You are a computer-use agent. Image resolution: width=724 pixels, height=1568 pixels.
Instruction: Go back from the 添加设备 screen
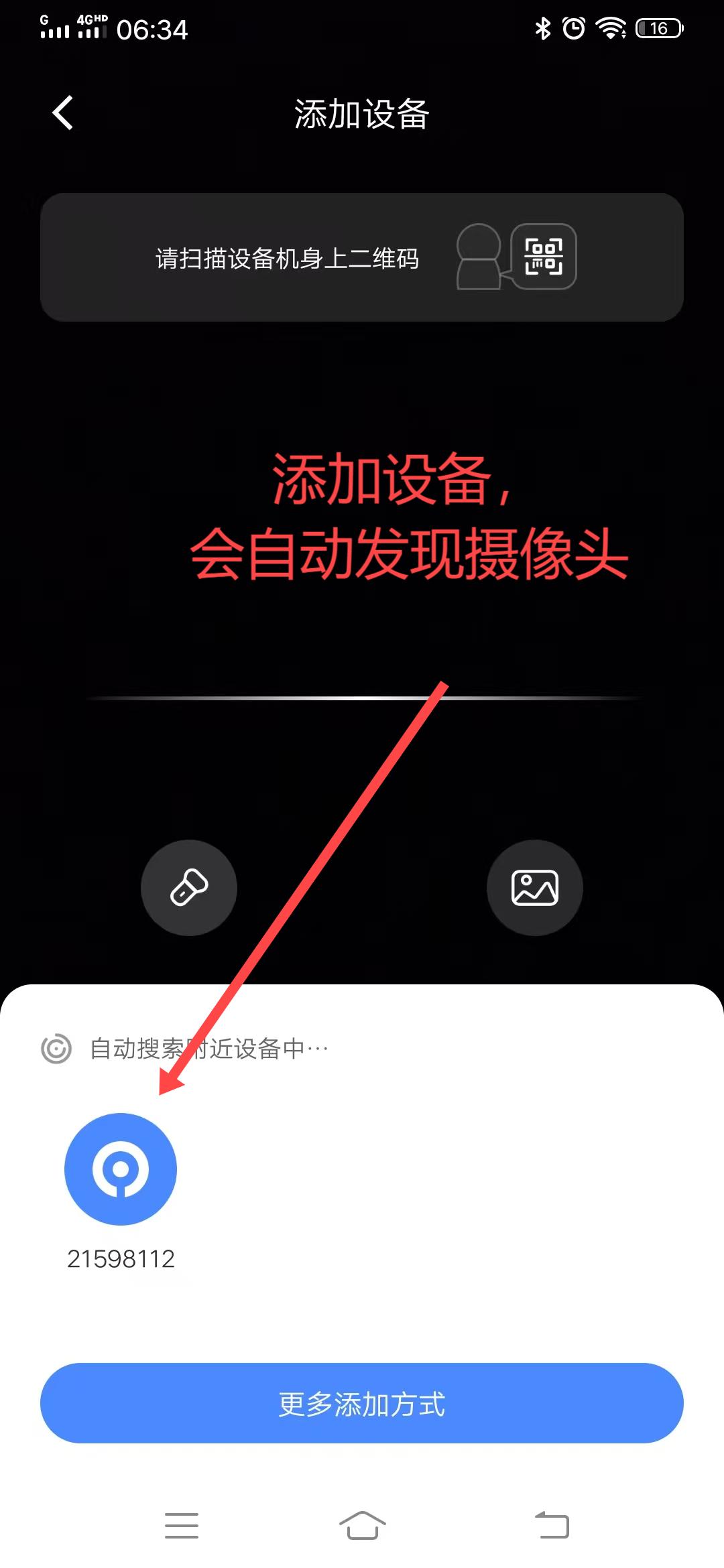(63, 113)
